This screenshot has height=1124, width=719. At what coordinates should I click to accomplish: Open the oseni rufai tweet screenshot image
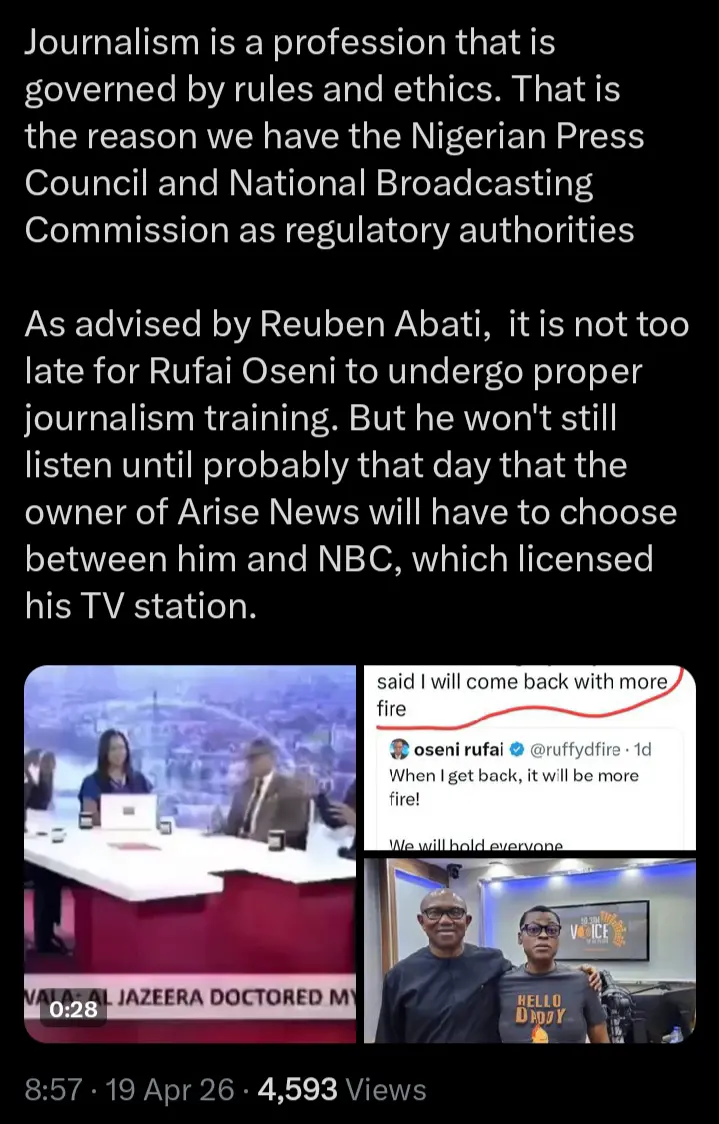coord(530,758)
